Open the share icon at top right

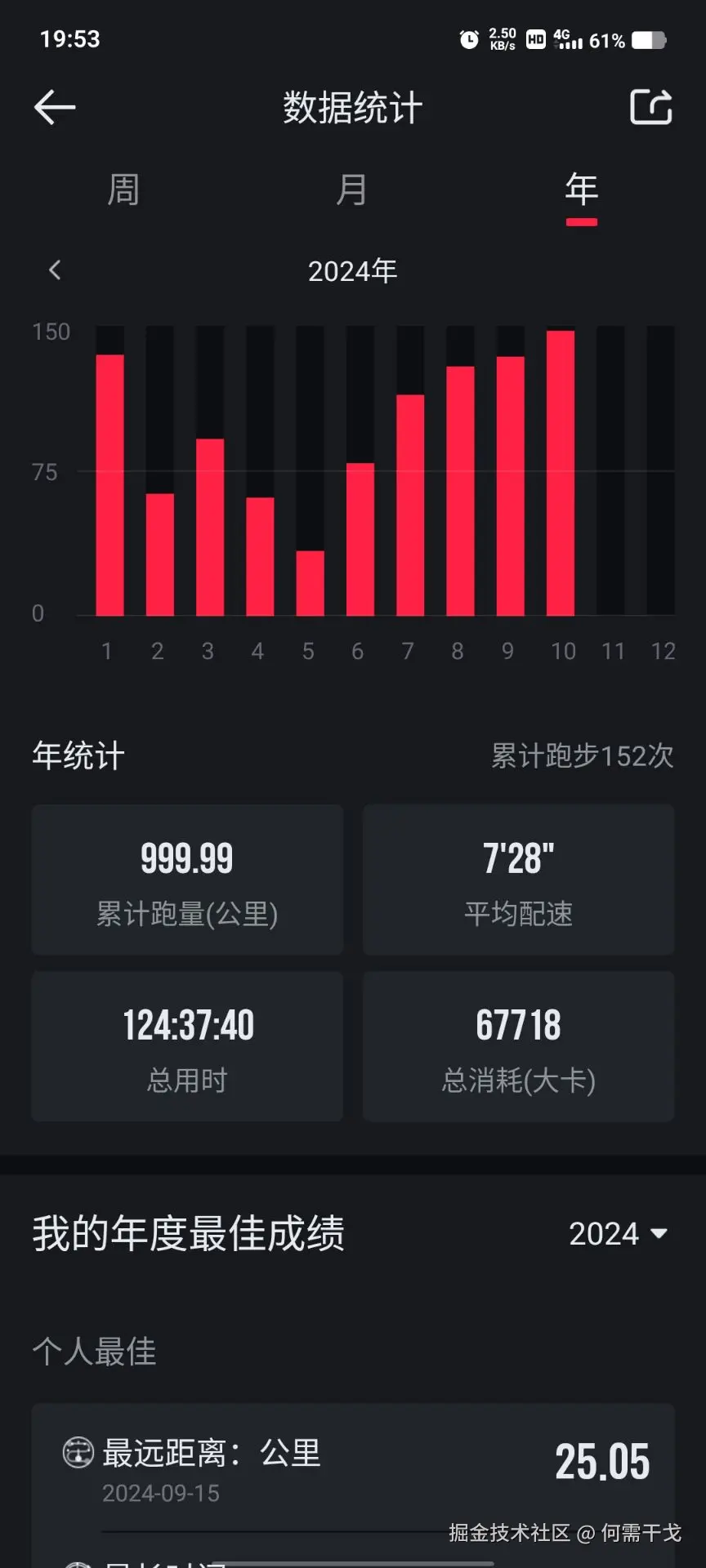click(x=651, y=106)
